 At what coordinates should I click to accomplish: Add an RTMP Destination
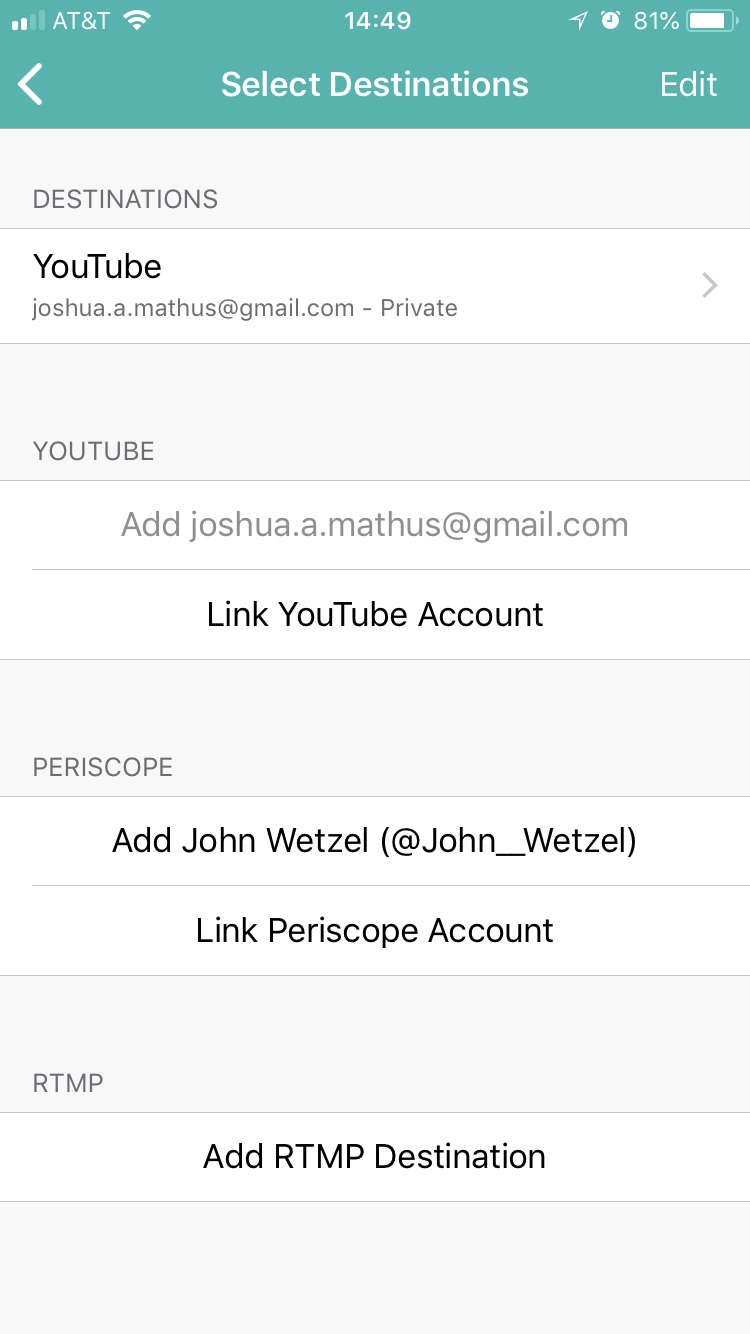point(375,1156)
